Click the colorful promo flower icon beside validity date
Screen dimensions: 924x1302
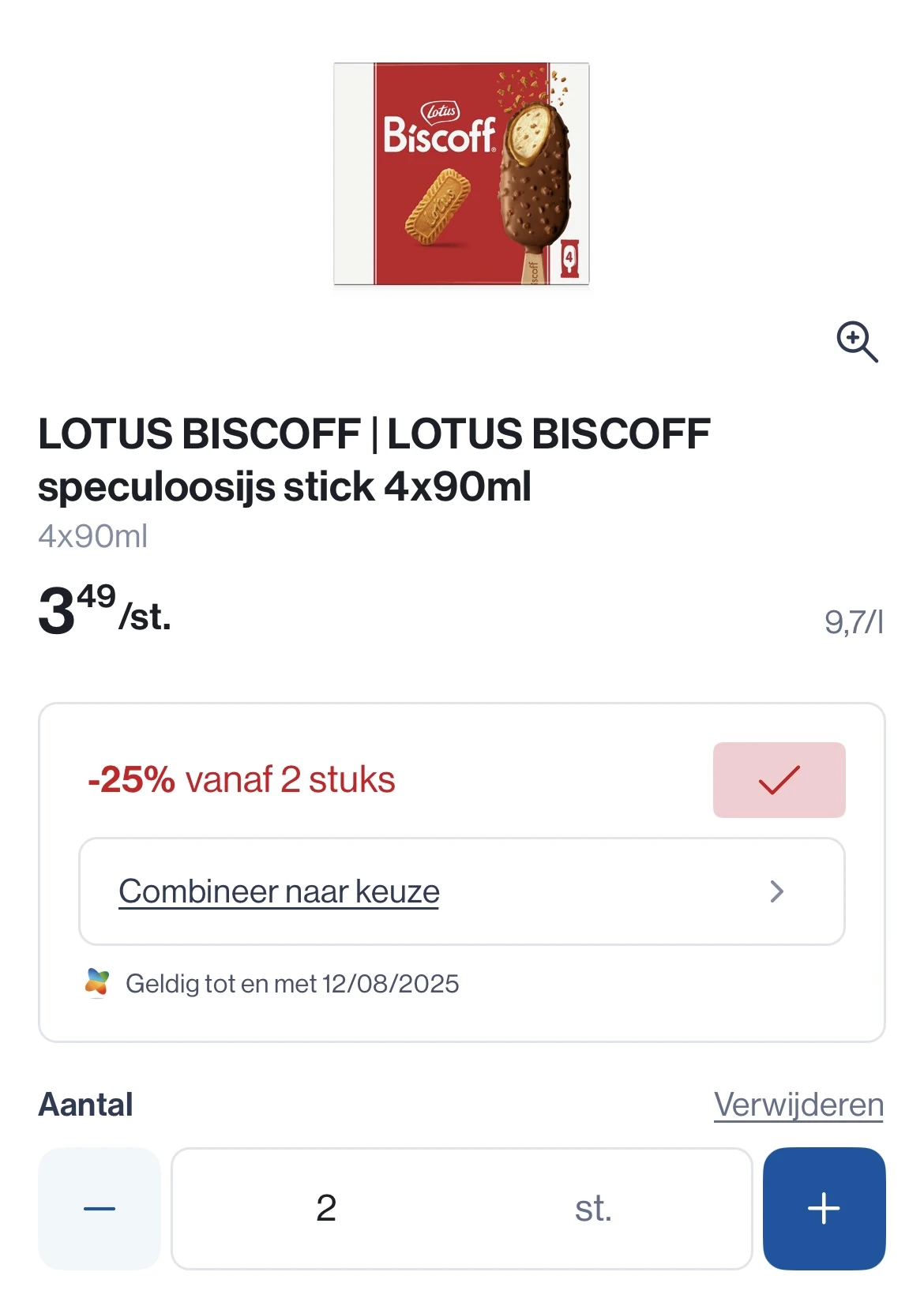[x=95, y=983]
